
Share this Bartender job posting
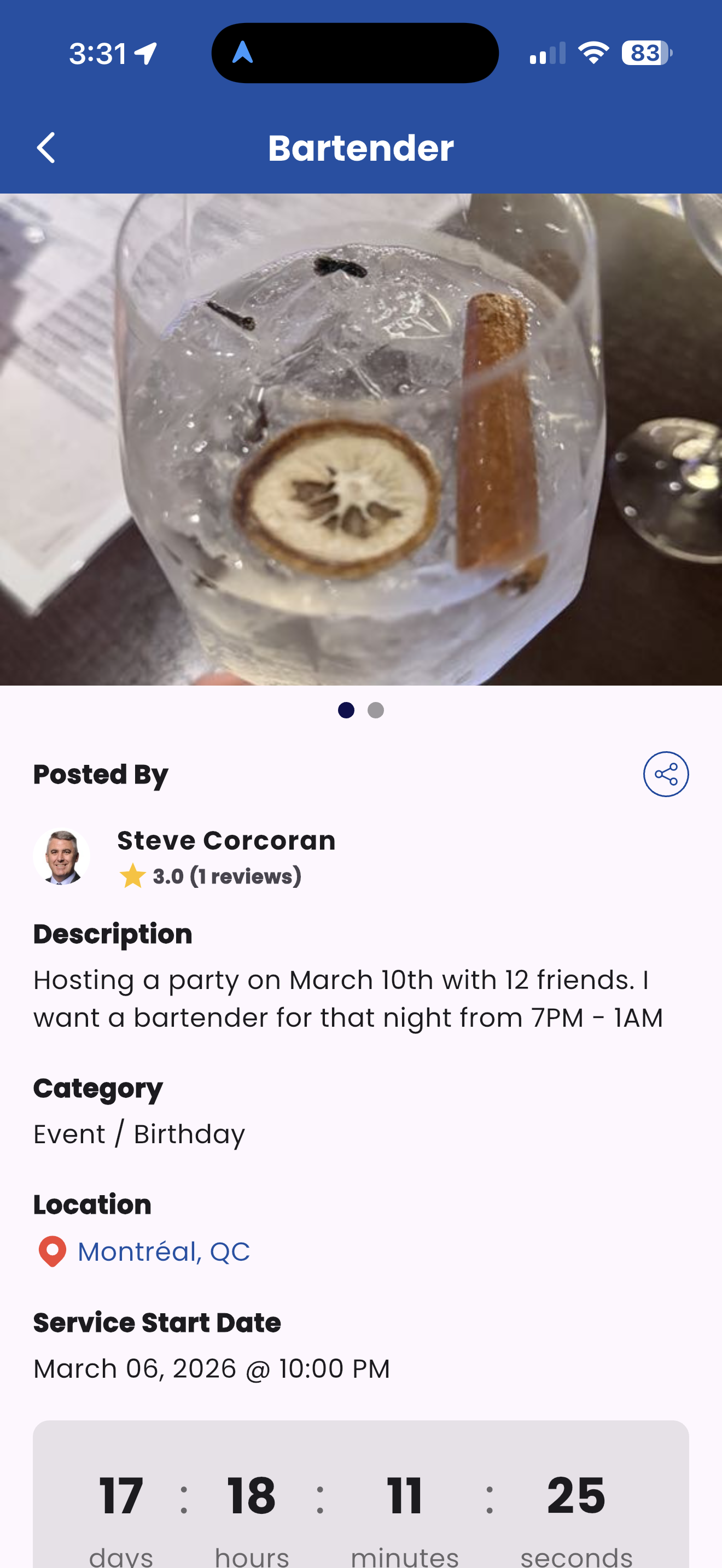[x=665, y=774]
